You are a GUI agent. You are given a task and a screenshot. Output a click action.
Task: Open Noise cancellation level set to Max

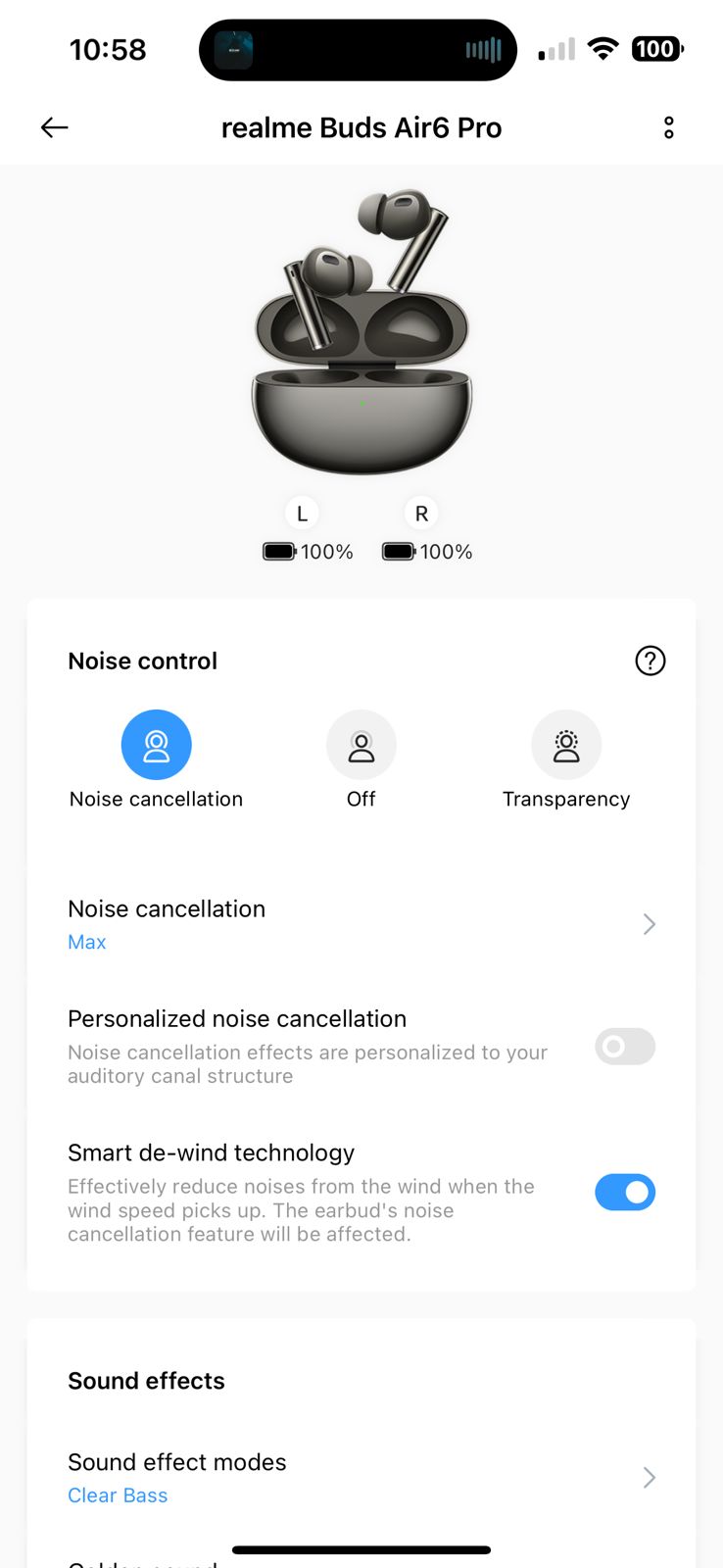pos(361,924)
